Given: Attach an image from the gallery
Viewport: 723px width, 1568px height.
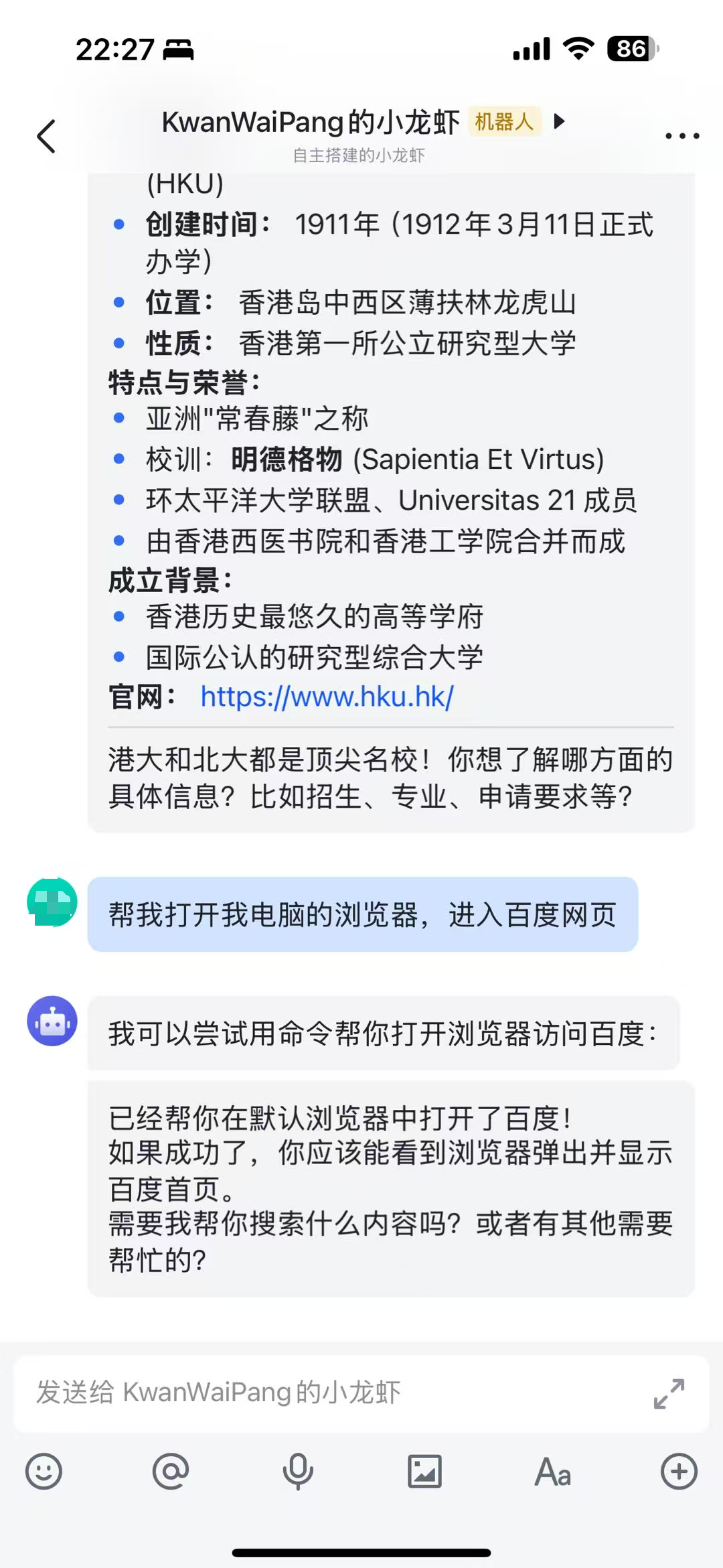Looking at the screenshot, I should pyautogui.click(x=425, y=1472).
